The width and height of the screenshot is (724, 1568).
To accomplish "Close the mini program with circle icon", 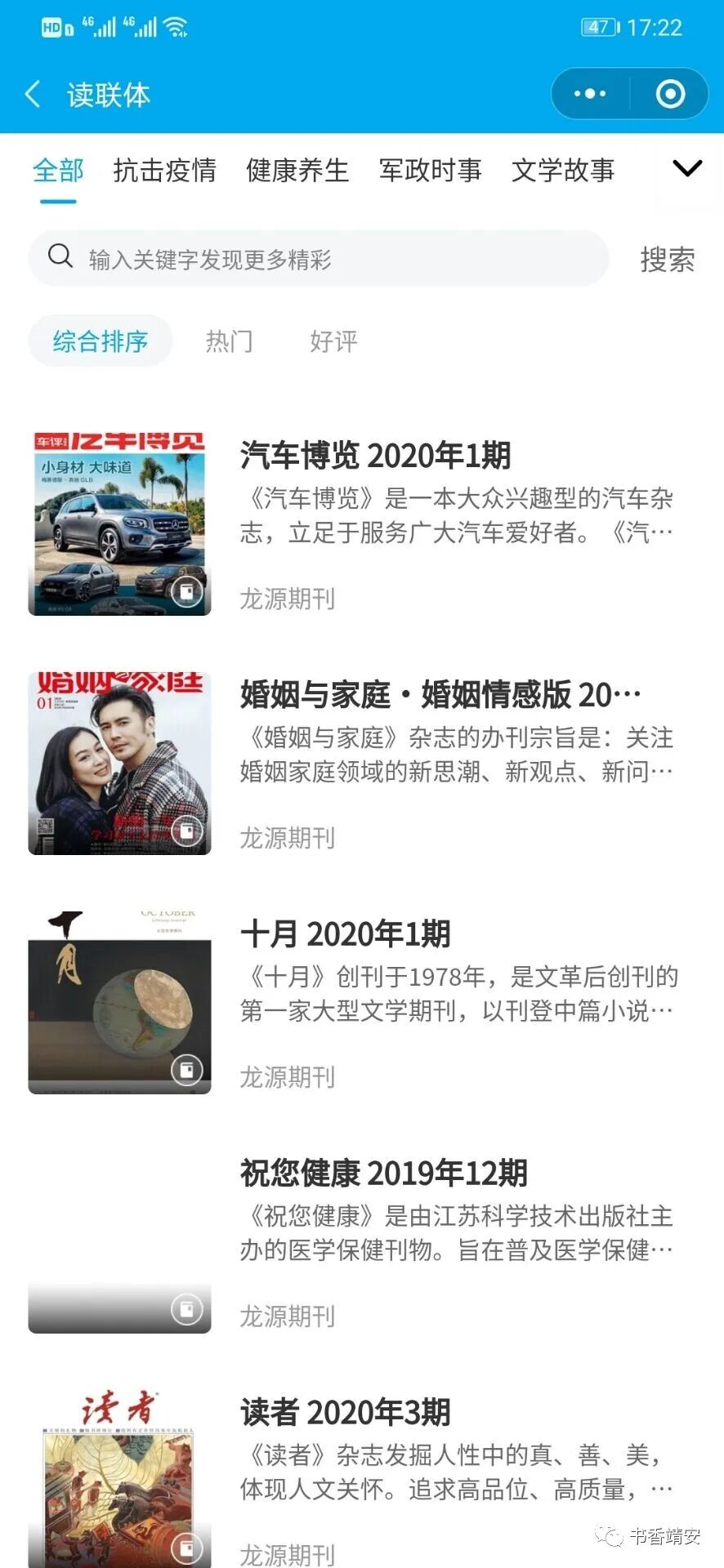I will [670, 94].
